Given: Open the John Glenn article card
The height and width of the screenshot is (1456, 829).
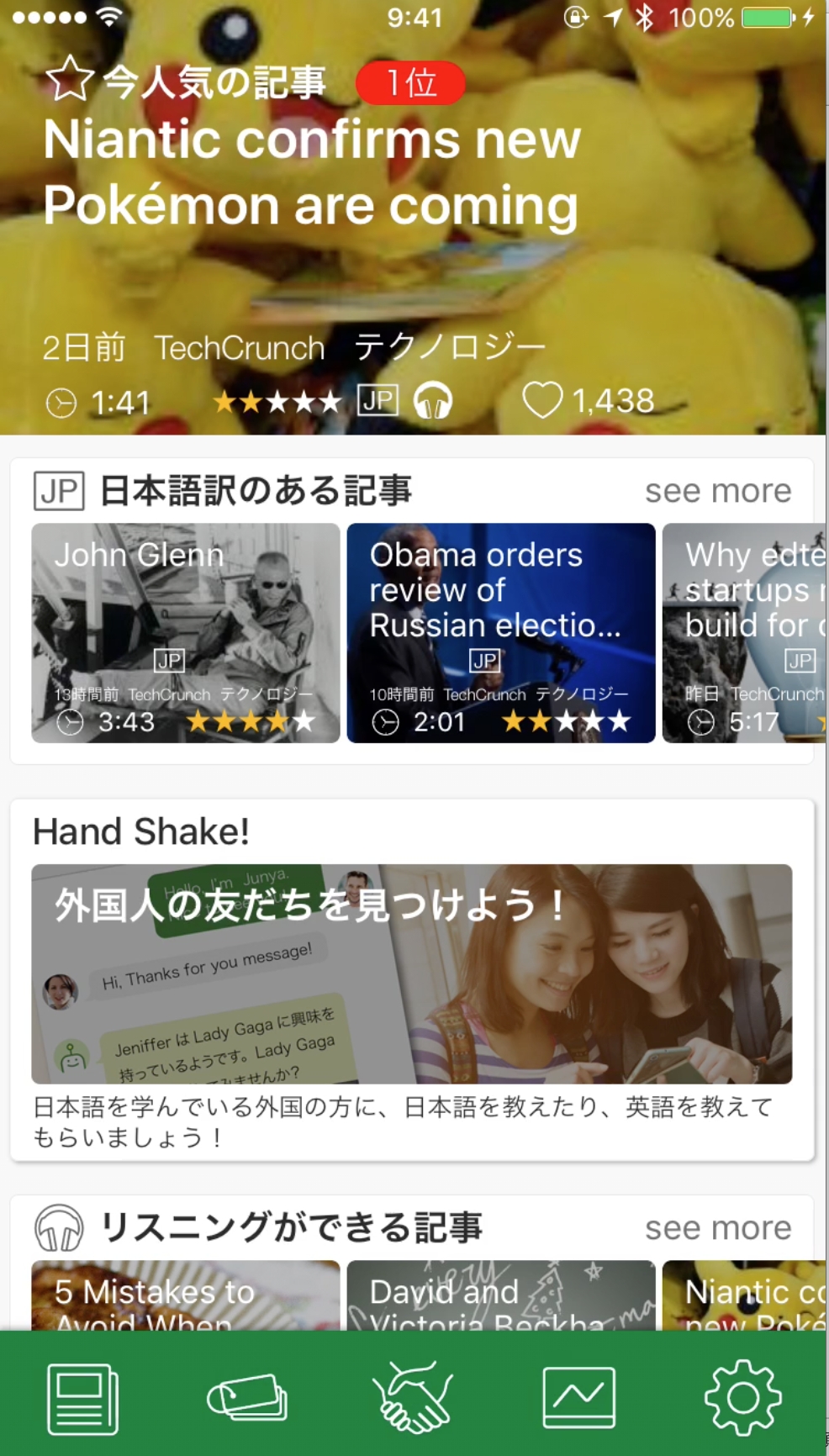Looking at the screenshot, I should pyautogui.click(x=185, y=632).
